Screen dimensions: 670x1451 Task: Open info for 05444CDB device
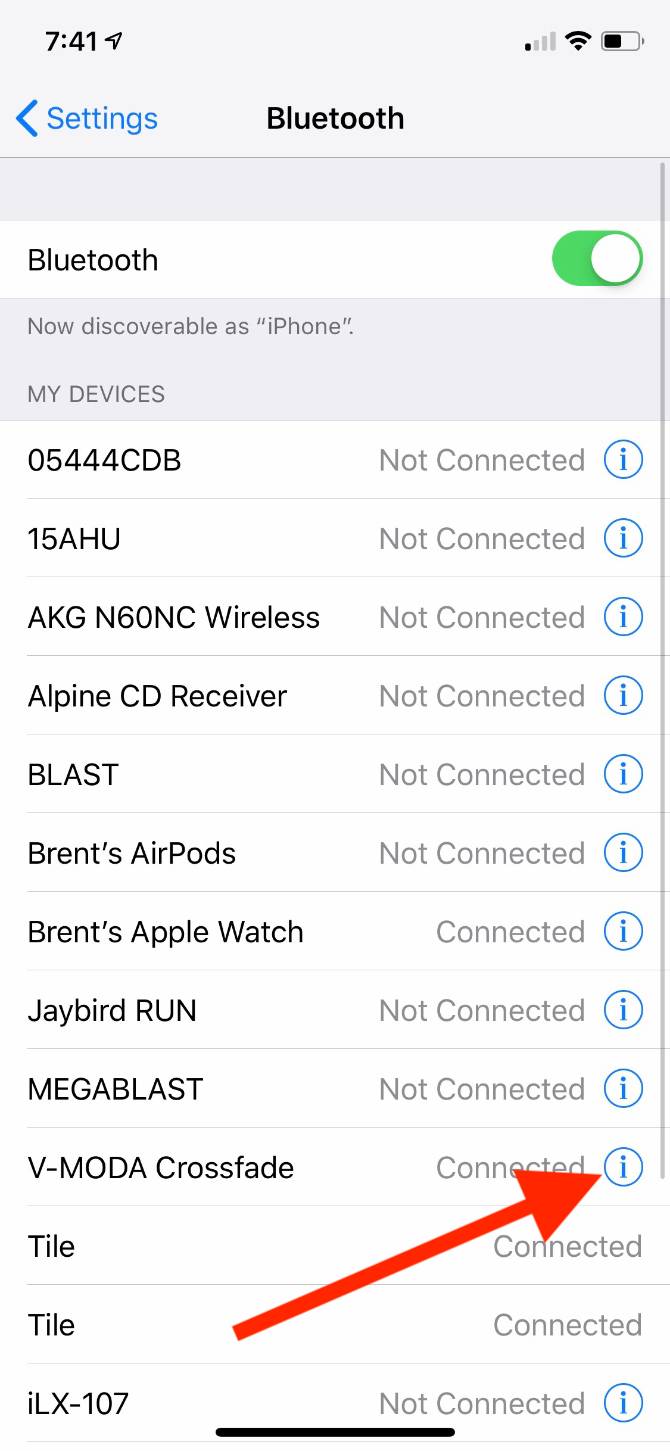tap(623, 460)
